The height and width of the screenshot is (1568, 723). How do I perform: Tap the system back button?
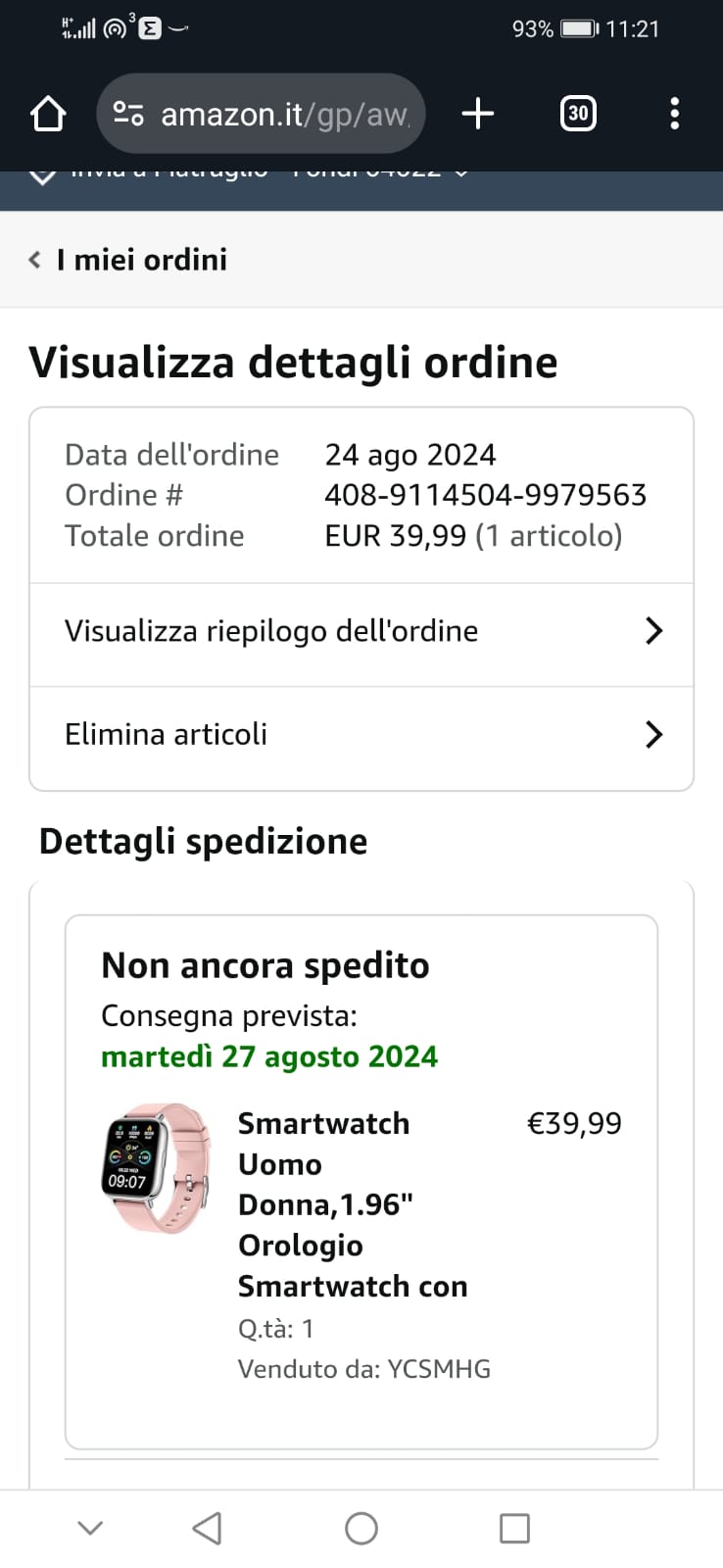[x=207, y=1528]
